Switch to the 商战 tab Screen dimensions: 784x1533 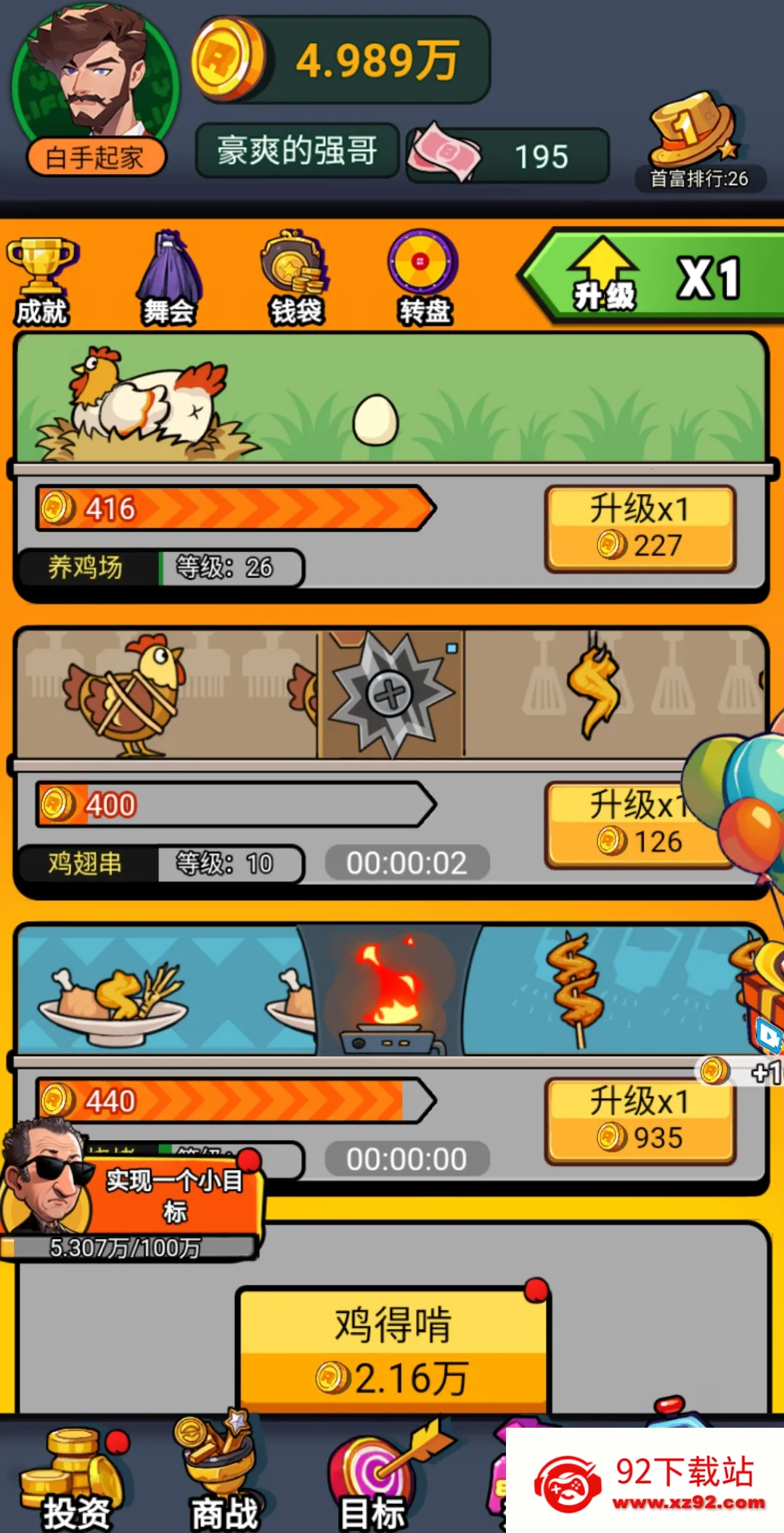(x=221, y=1481)
